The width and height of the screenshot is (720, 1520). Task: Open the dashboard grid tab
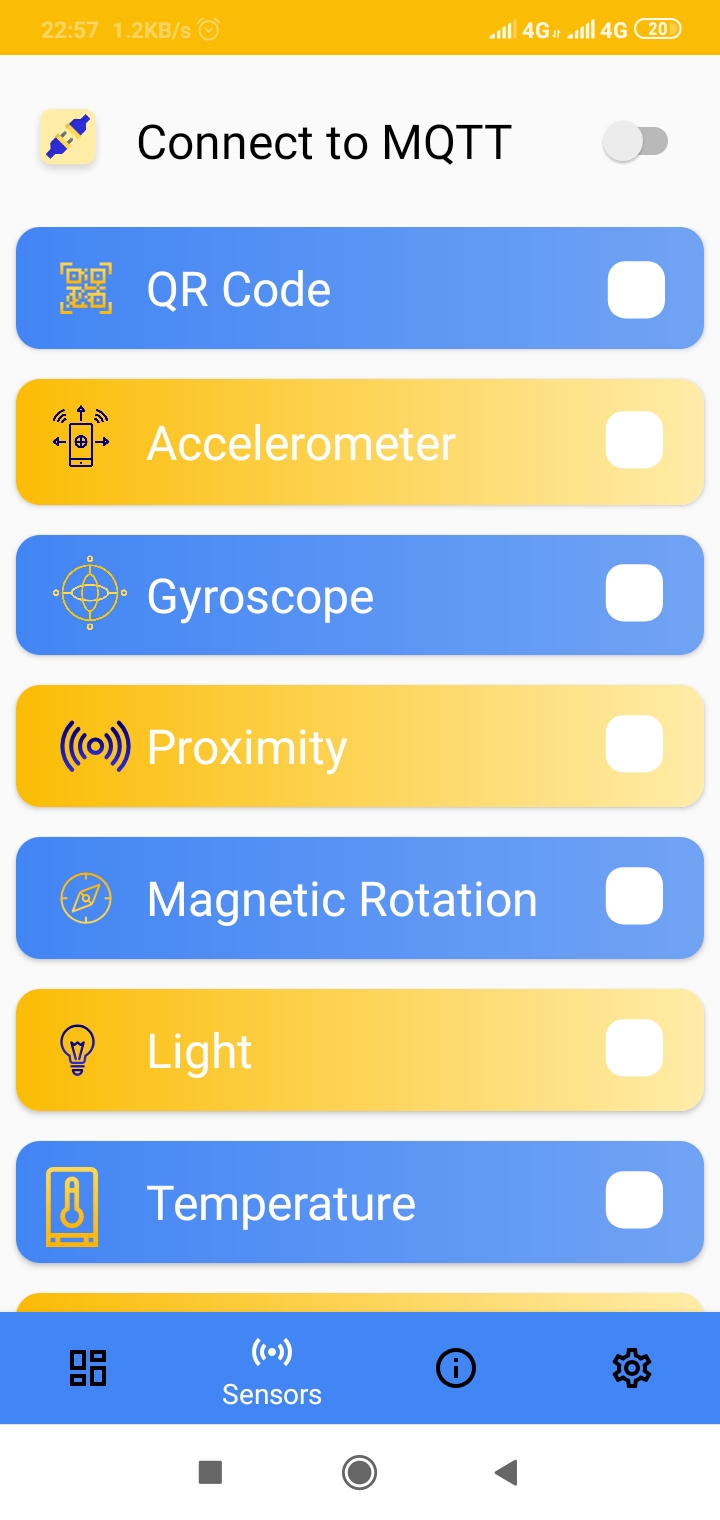click(x=88, y=1367)
